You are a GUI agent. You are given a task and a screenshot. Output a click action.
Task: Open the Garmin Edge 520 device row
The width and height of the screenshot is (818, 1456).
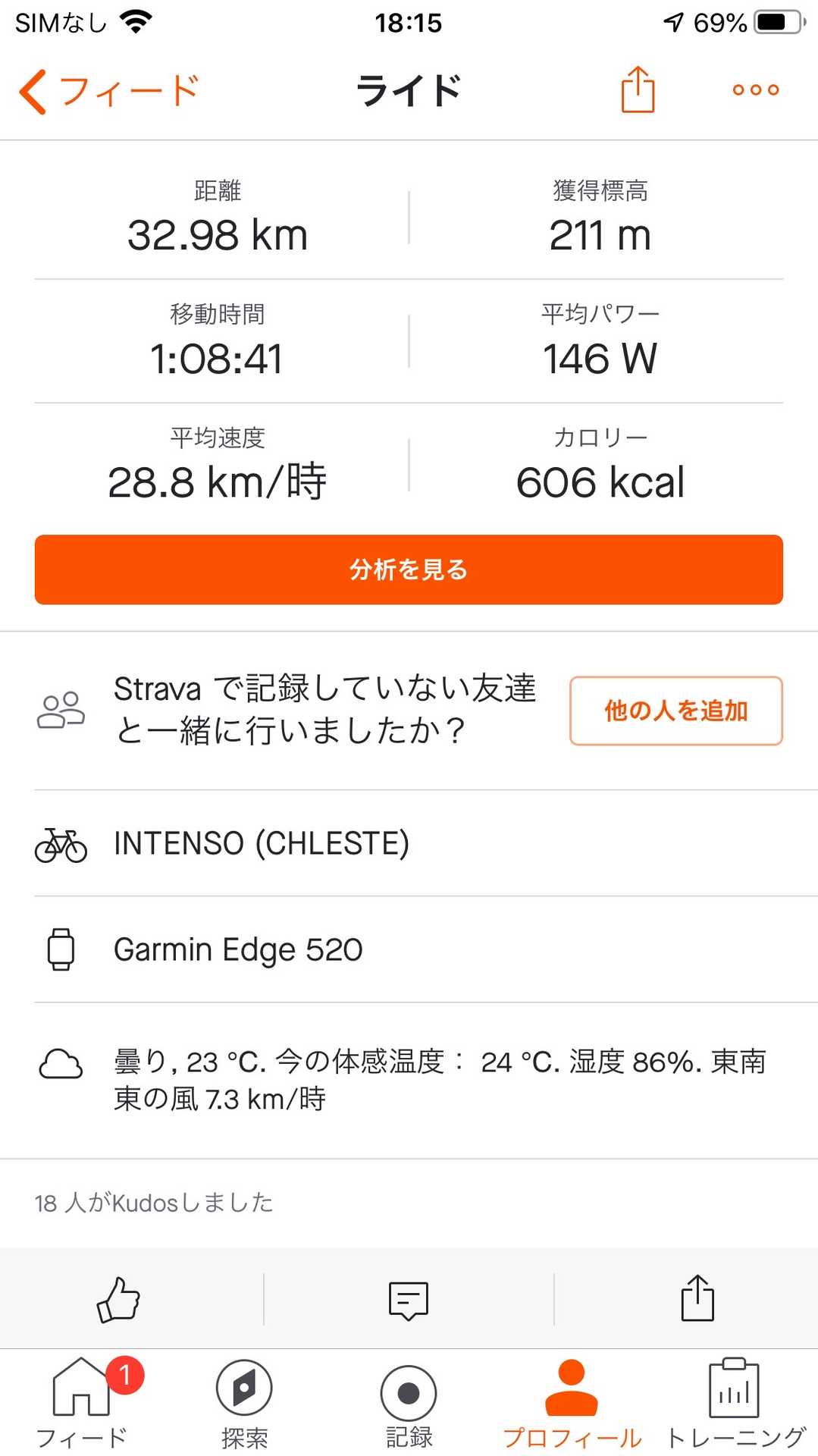tap(409, 949)
